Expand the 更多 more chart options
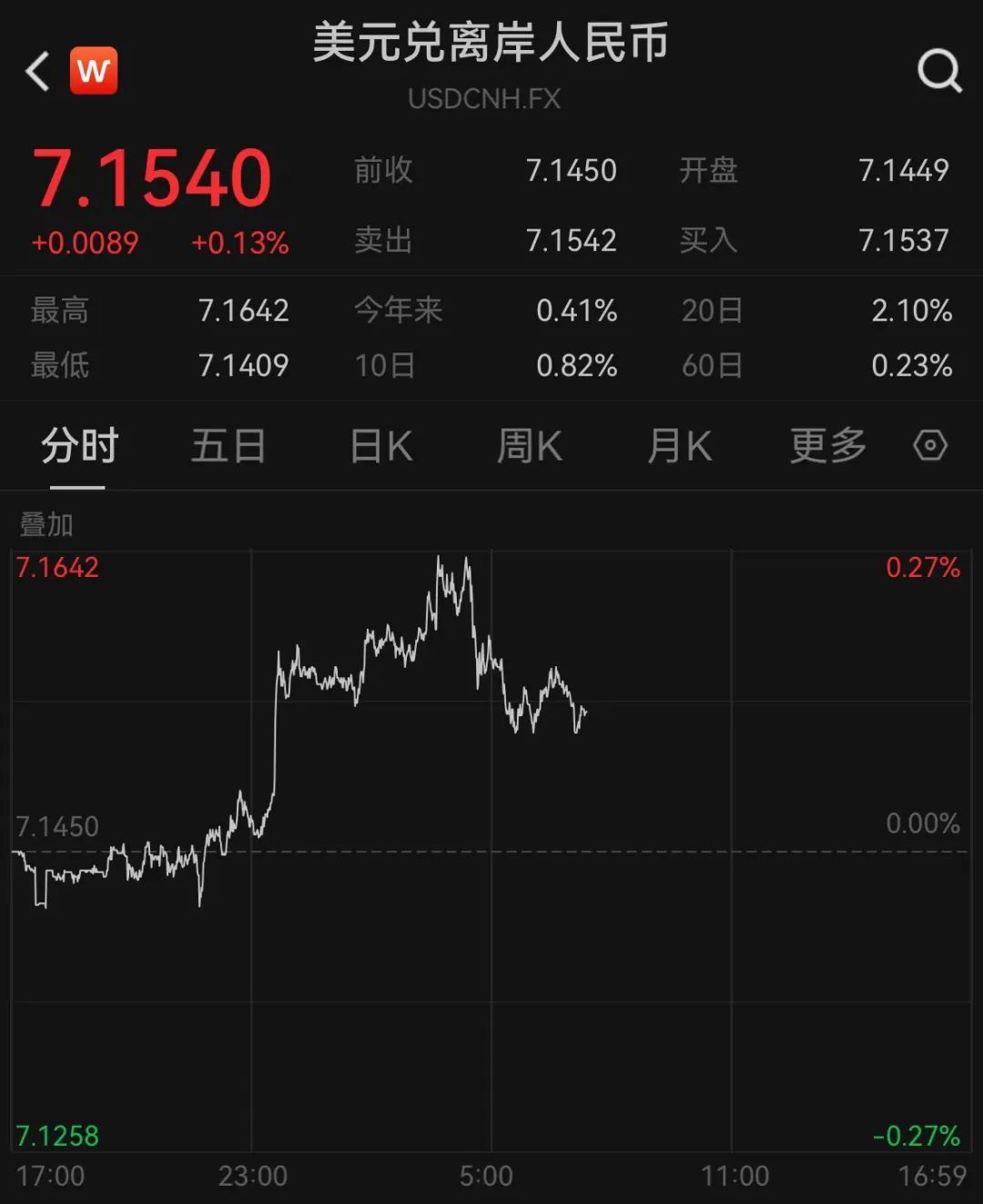This screenshot has width=983, height=1204. (x=827, y=446)
